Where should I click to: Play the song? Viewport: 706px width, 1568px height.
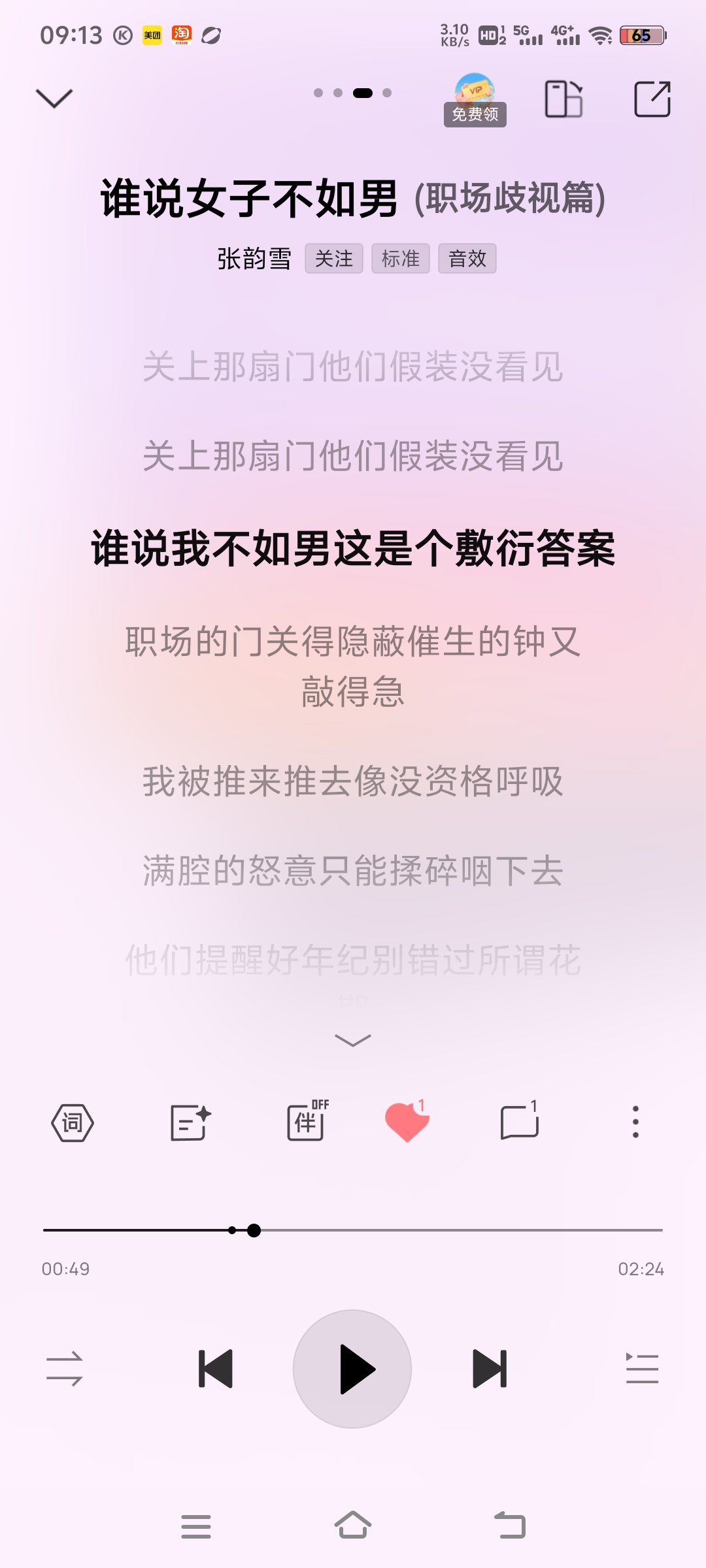pyautogui.click(x=352, y=1369)
